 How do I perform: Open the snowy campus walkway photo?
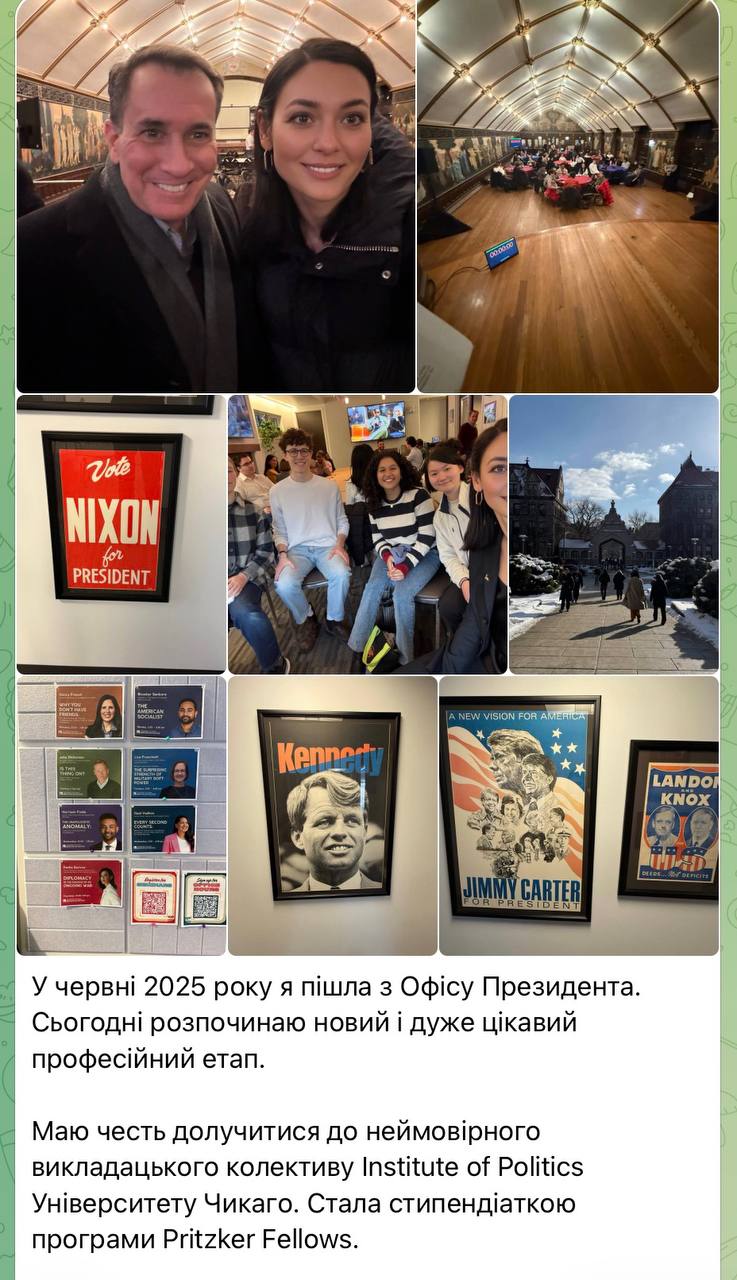(x=613, y=534)
